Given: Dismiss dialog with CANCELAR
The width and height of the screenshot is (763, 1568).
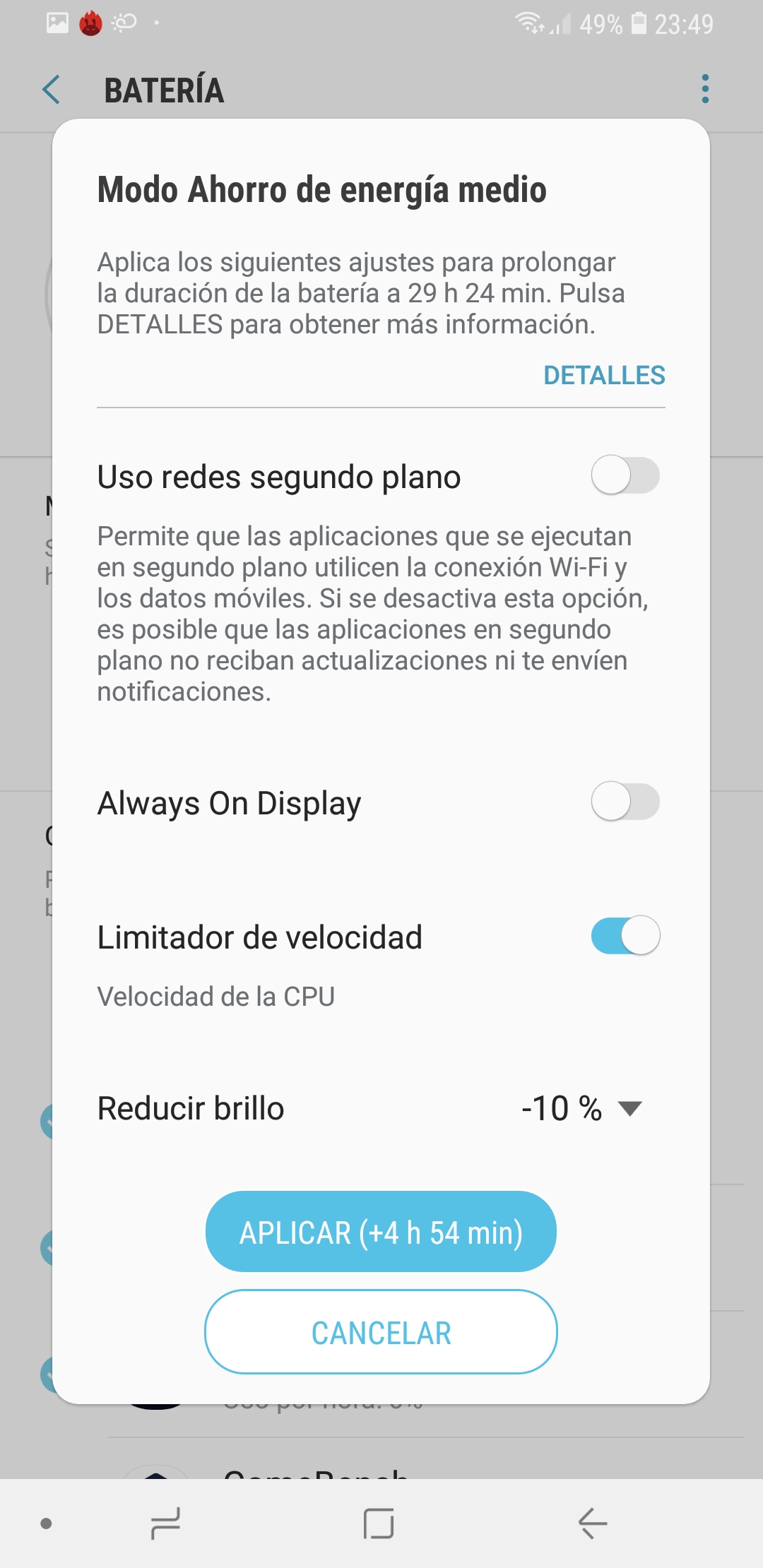Looking at the screenshot, I should click(x=381, y=1332).
